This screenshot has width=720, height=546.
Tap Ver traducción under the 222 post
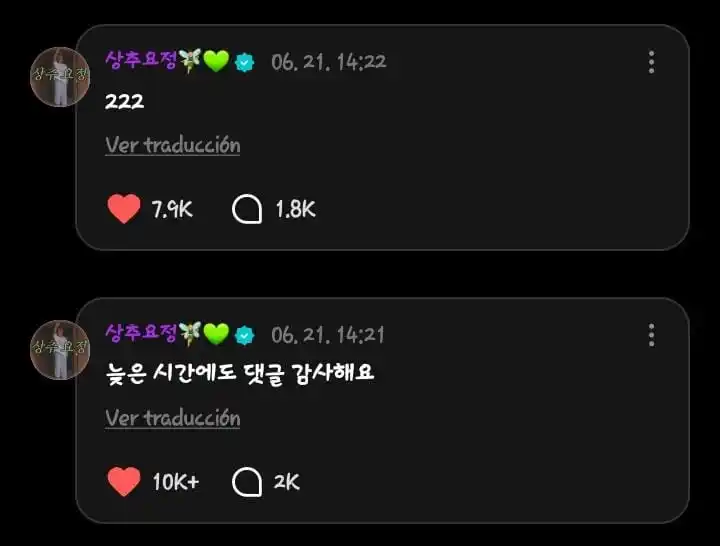tap(173, 145)
